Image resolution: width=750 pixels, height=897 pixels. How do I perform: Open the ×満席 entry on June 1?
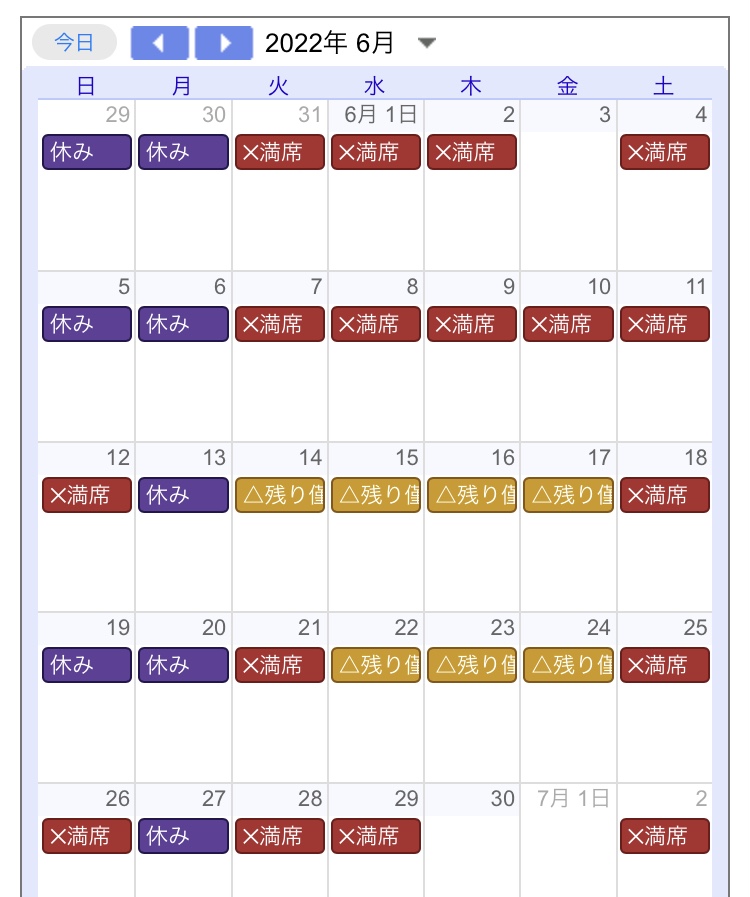pyautogui.click(x=376, y=153)
